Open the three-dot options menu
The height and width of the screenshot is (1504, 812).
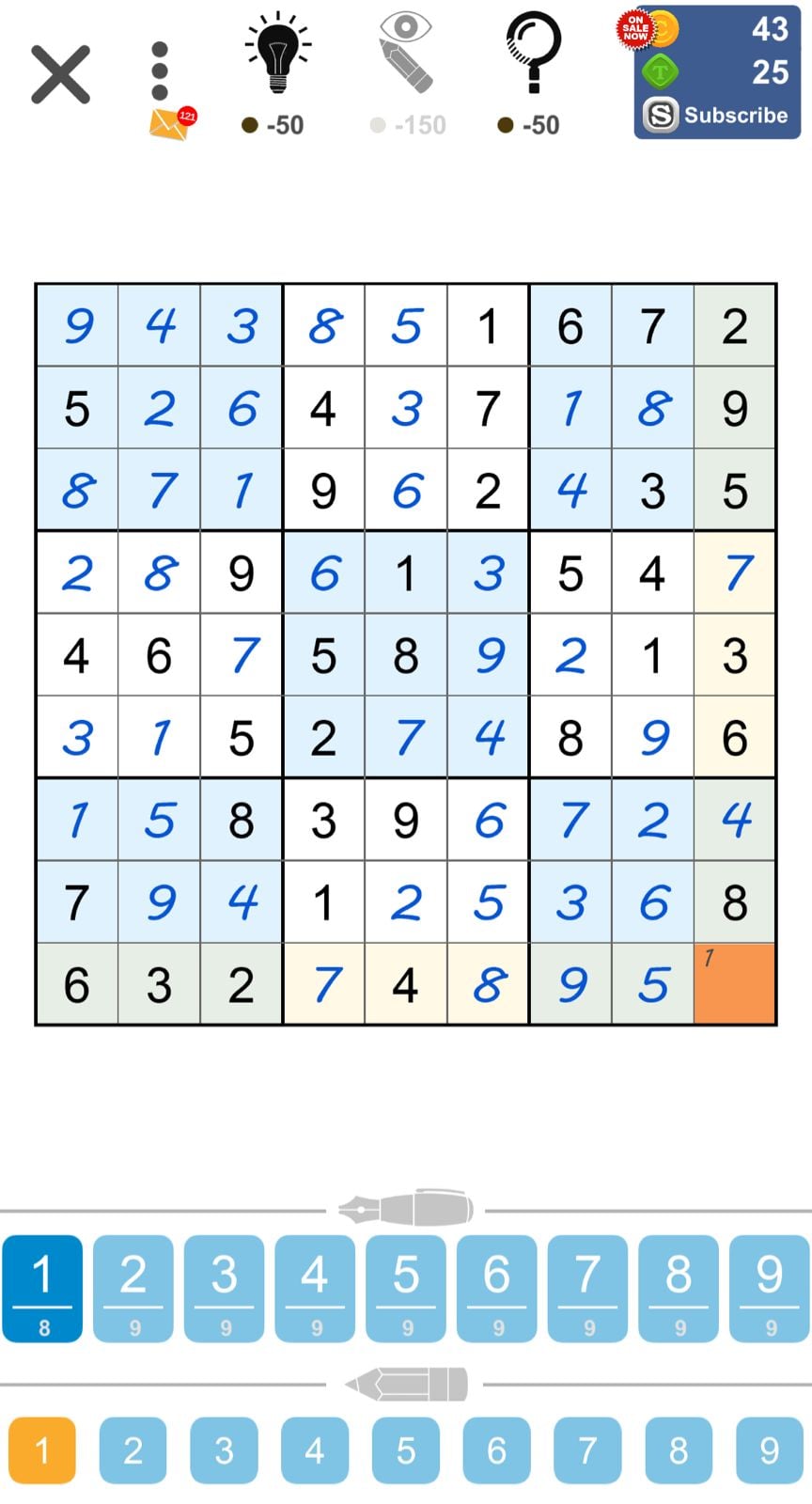pyautogui.click(x=158, y=70)
